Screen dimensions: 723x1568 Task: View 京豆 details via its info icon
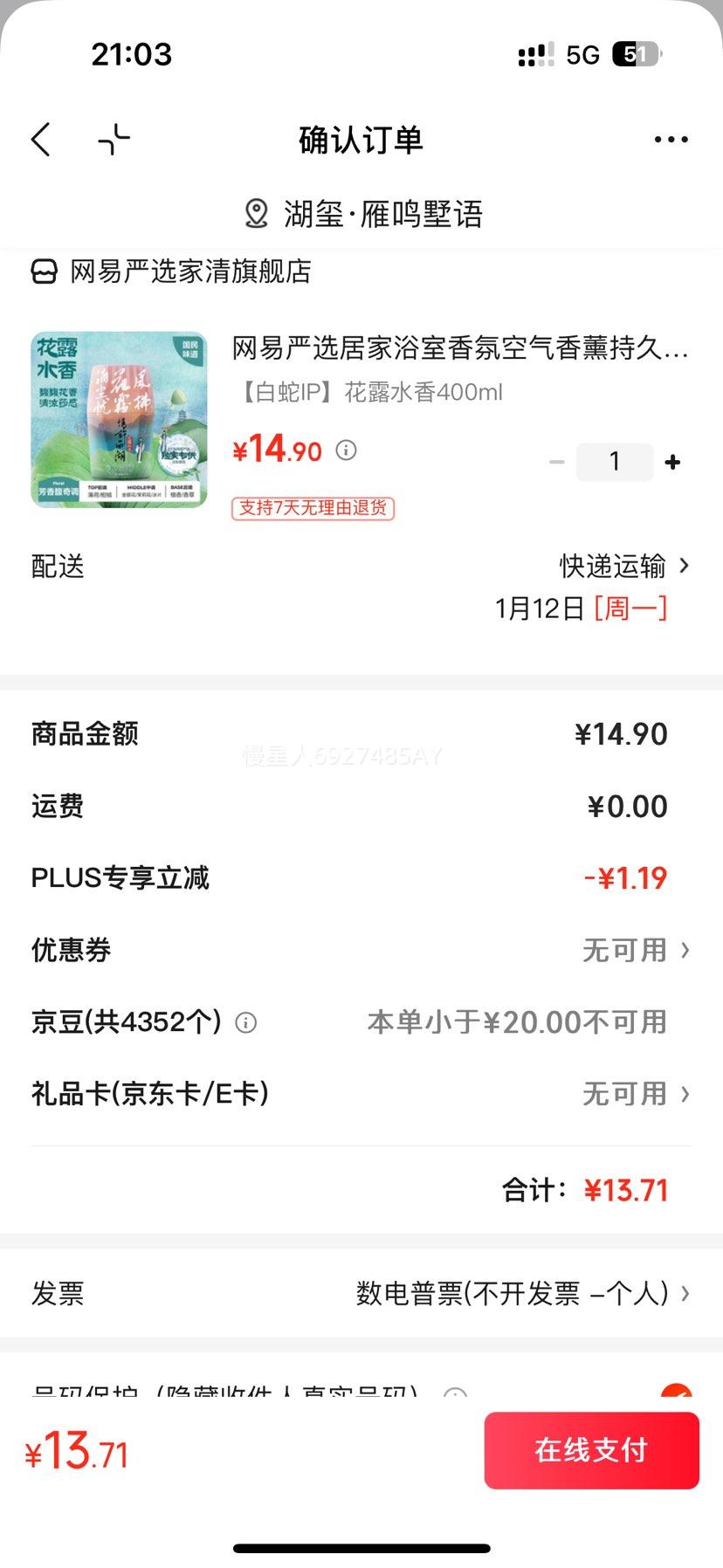pyautogui.click(x=247, y=1022)
